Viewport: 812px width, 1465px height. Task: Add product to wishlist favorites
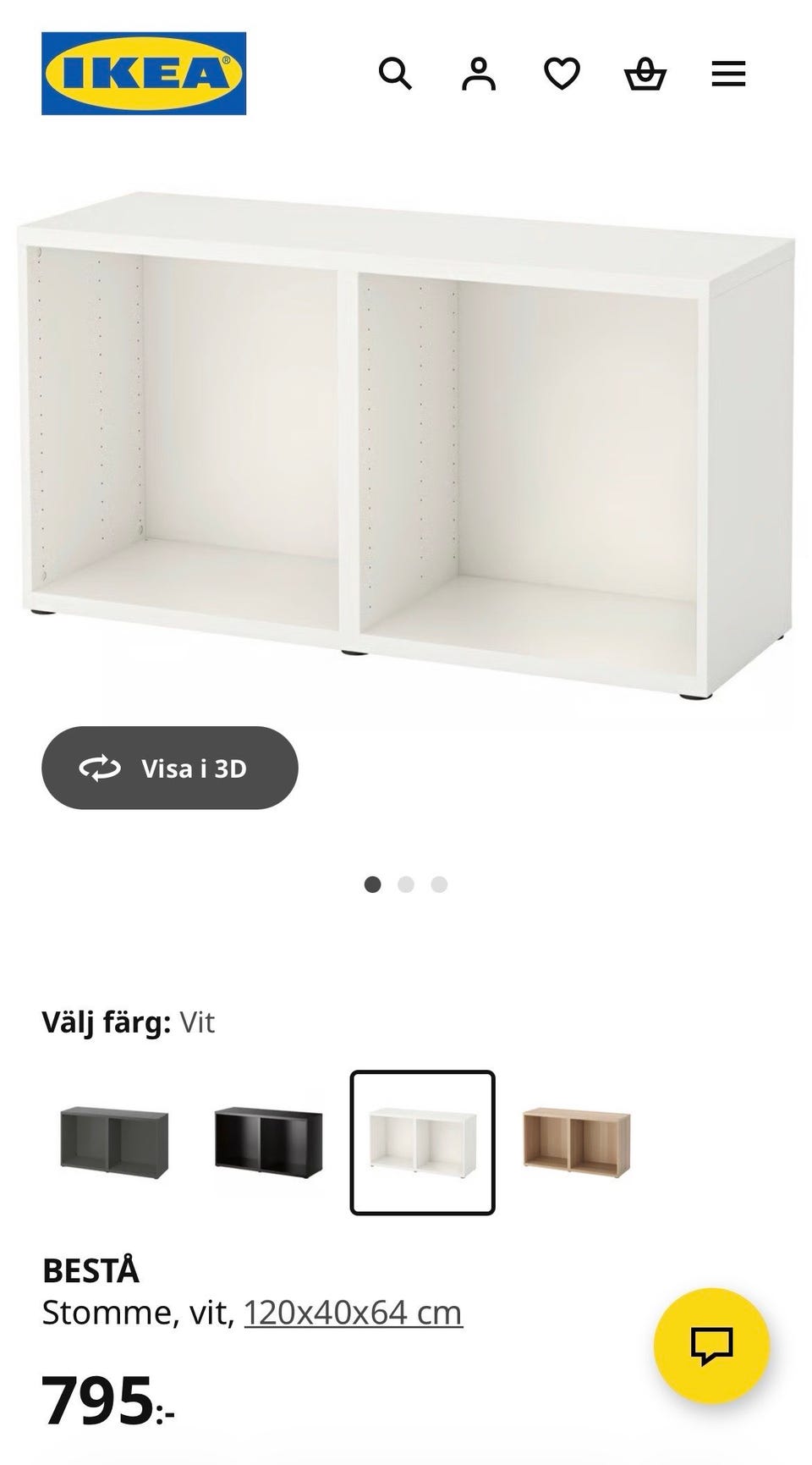[x=560, y=75]
